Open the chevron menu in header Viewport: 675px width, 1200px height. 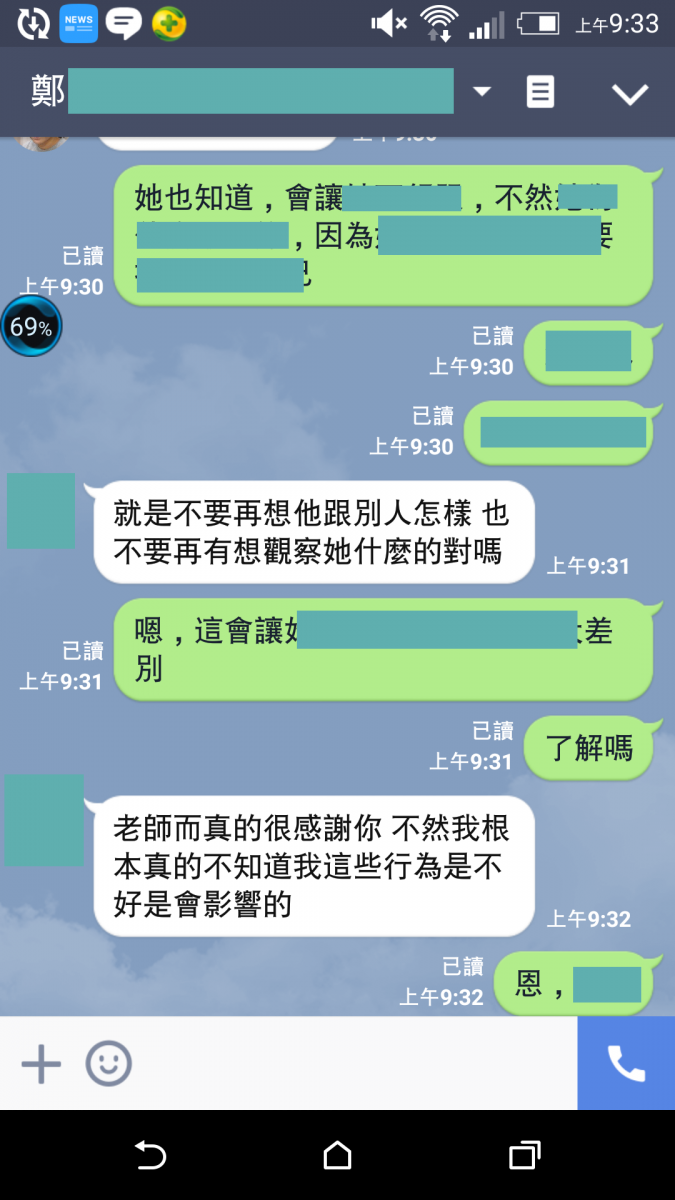(630, 93)
